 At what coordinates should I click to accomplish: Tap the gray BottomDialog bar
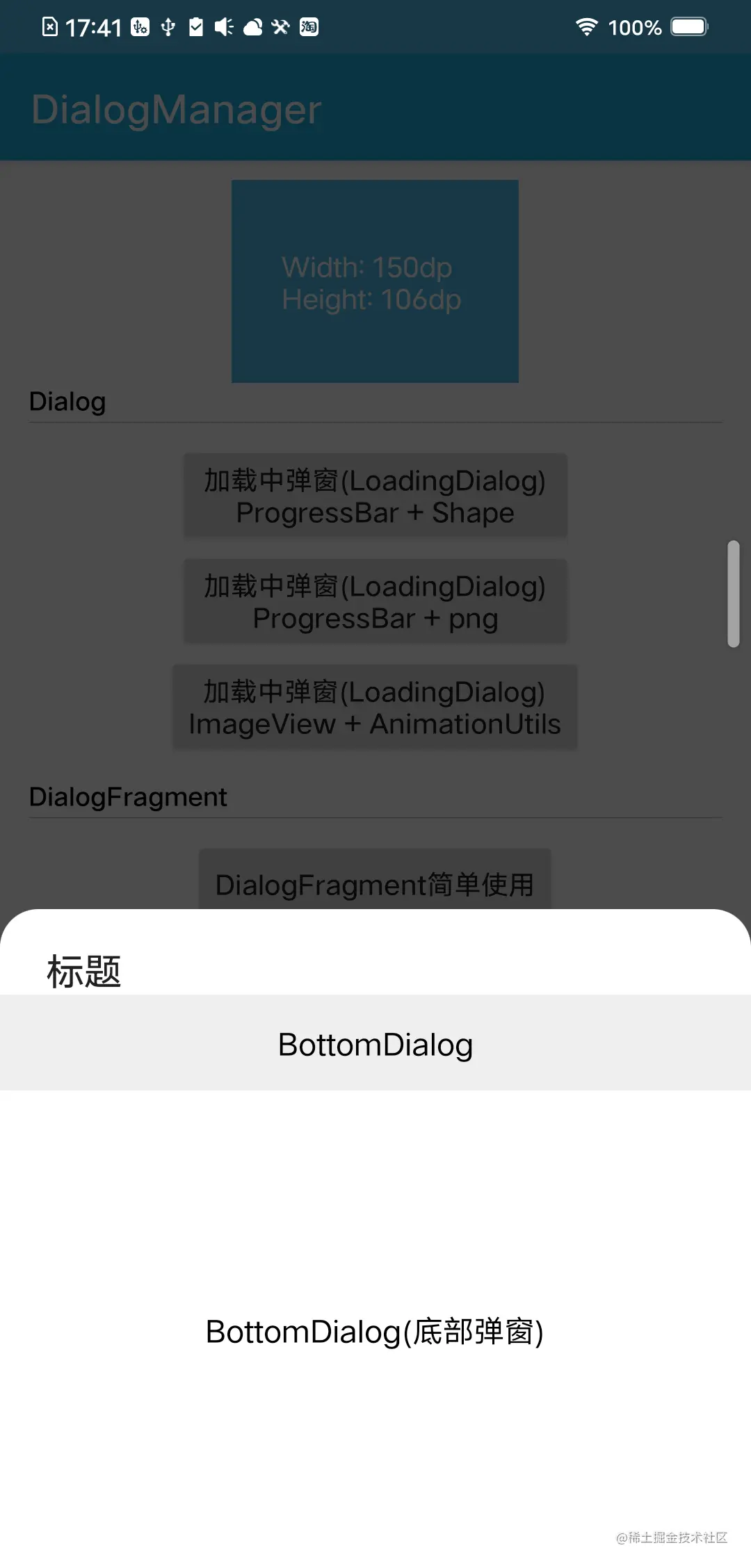coord(375,1043)
